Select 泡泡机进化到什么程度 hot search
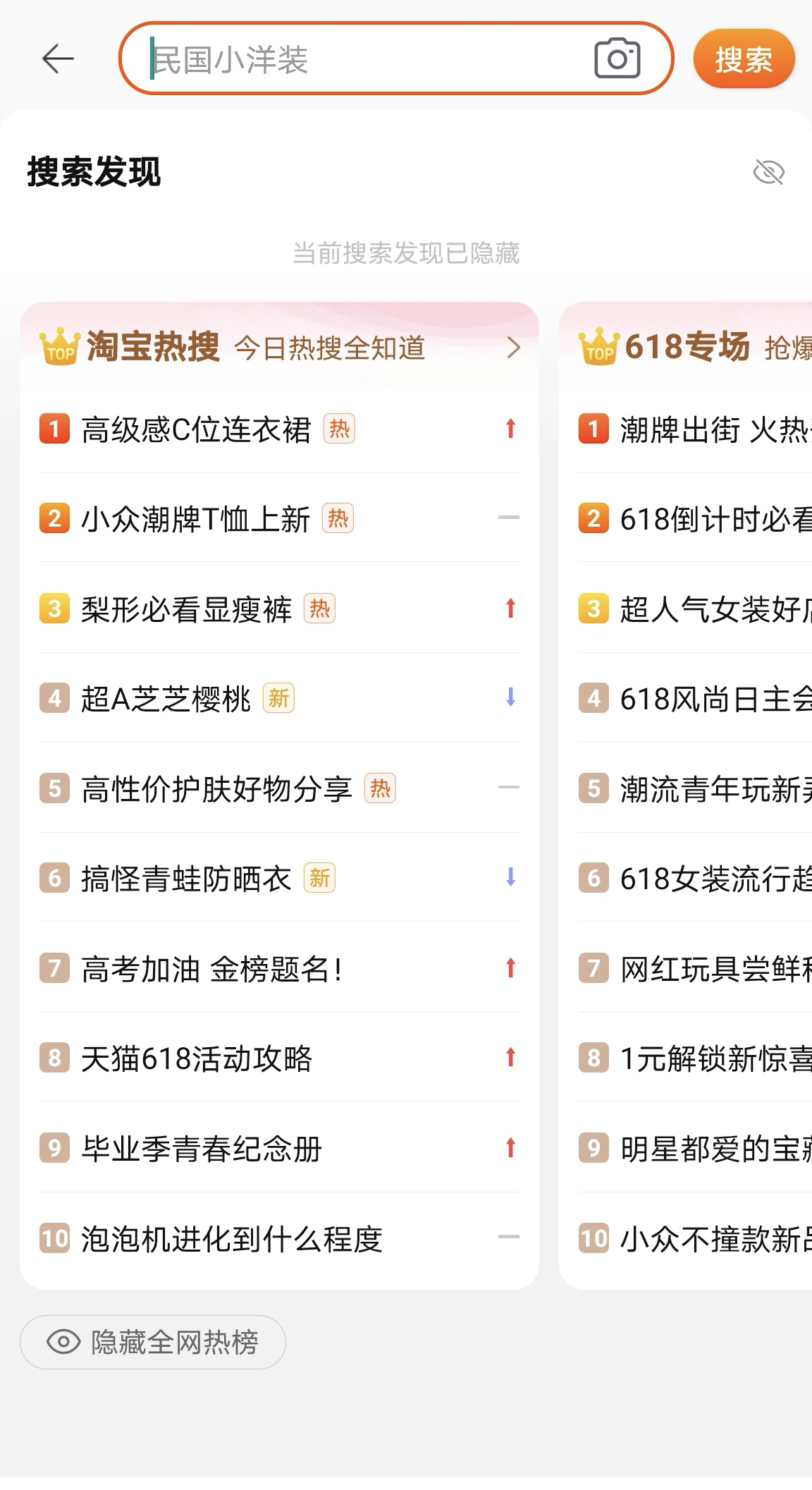Viewport: 812px width, 1490px height. [232, 1239]
